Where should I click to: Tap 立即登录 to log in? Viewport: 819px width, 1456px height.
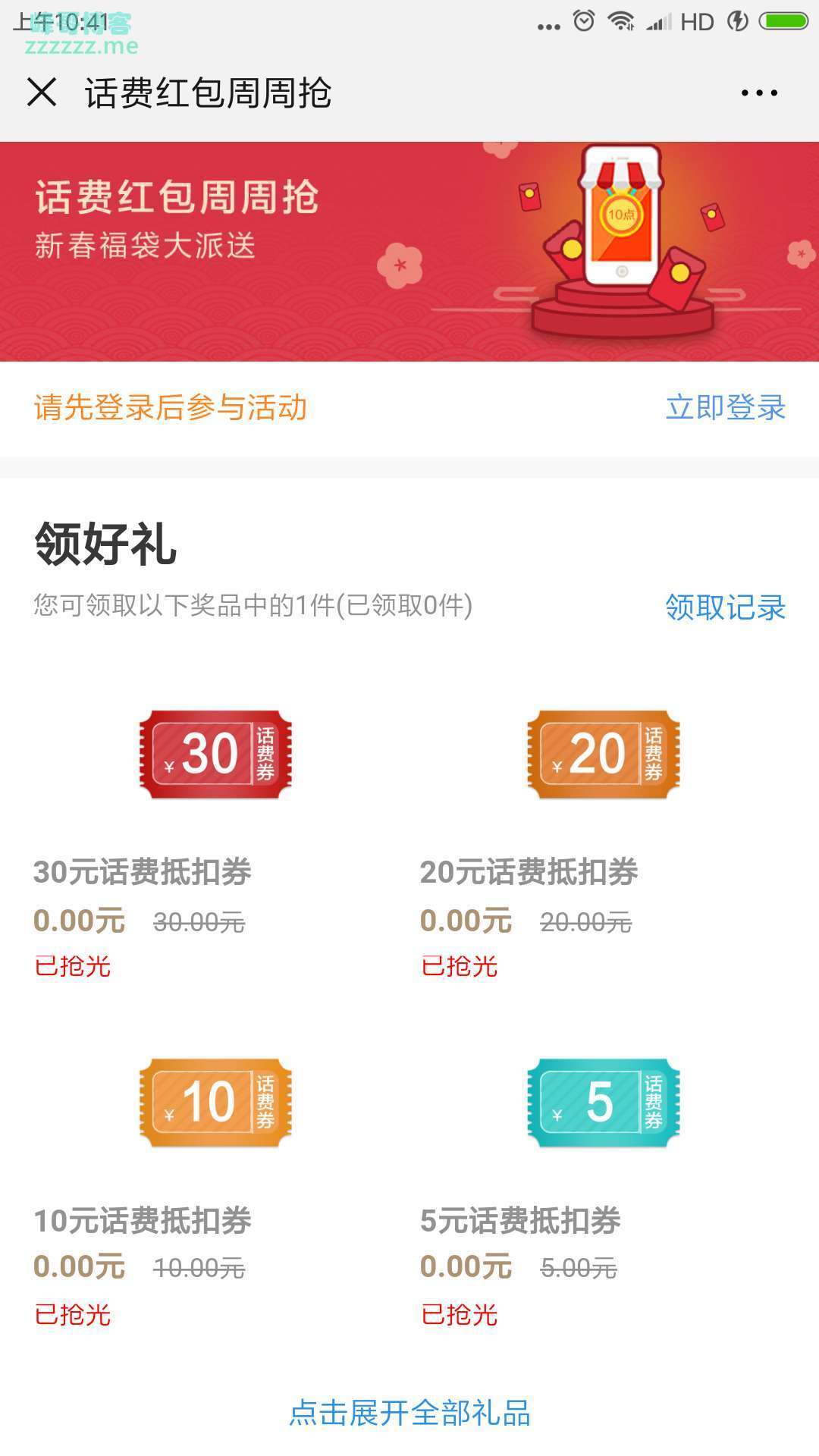point(725,407)
